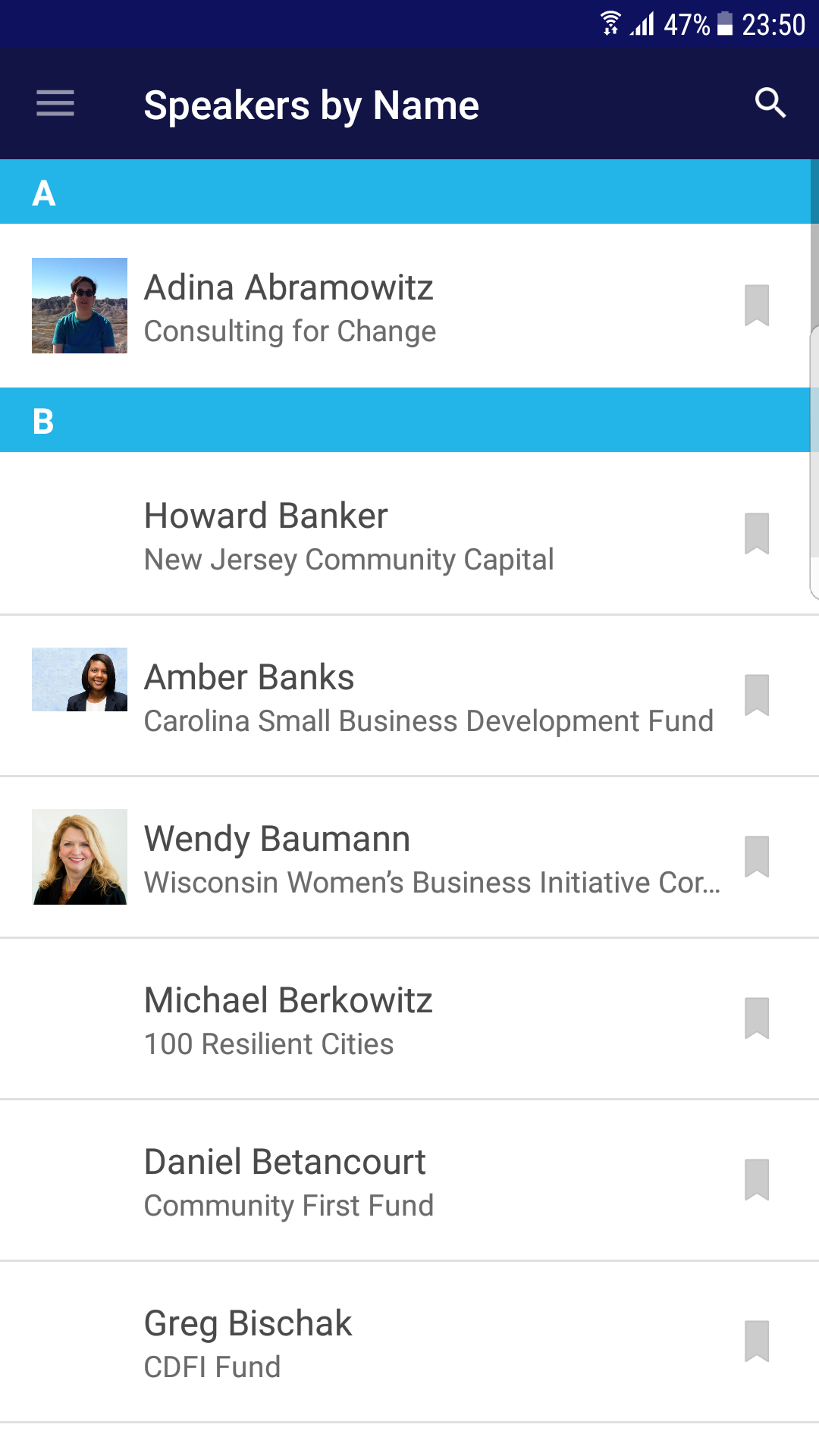The image size is (819, 1456).
Task: Open Amber Banks' speaker profile
Action: [x=409, y=695]
